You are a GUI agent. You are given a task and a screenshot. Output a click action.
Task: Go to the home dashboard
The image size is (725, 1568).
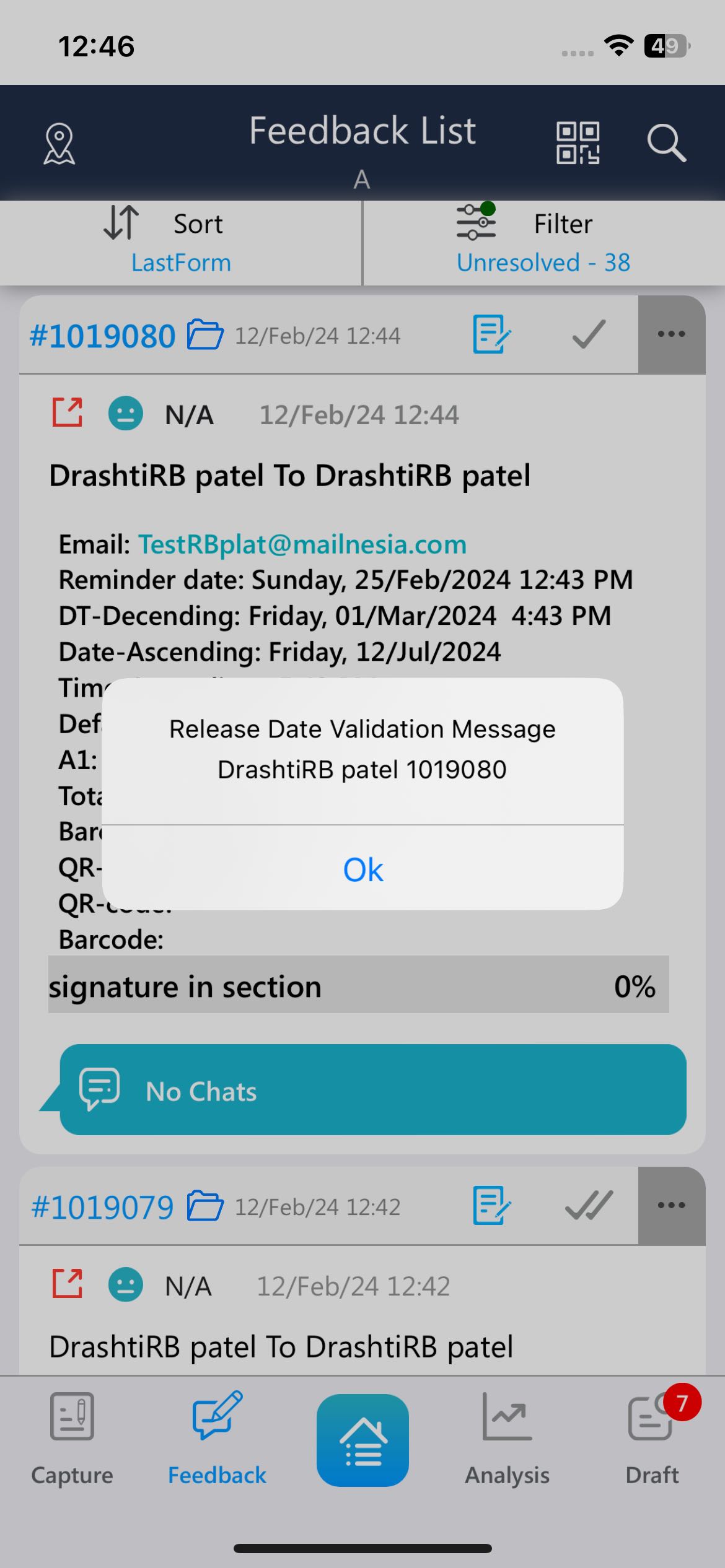click(362, 1440)
